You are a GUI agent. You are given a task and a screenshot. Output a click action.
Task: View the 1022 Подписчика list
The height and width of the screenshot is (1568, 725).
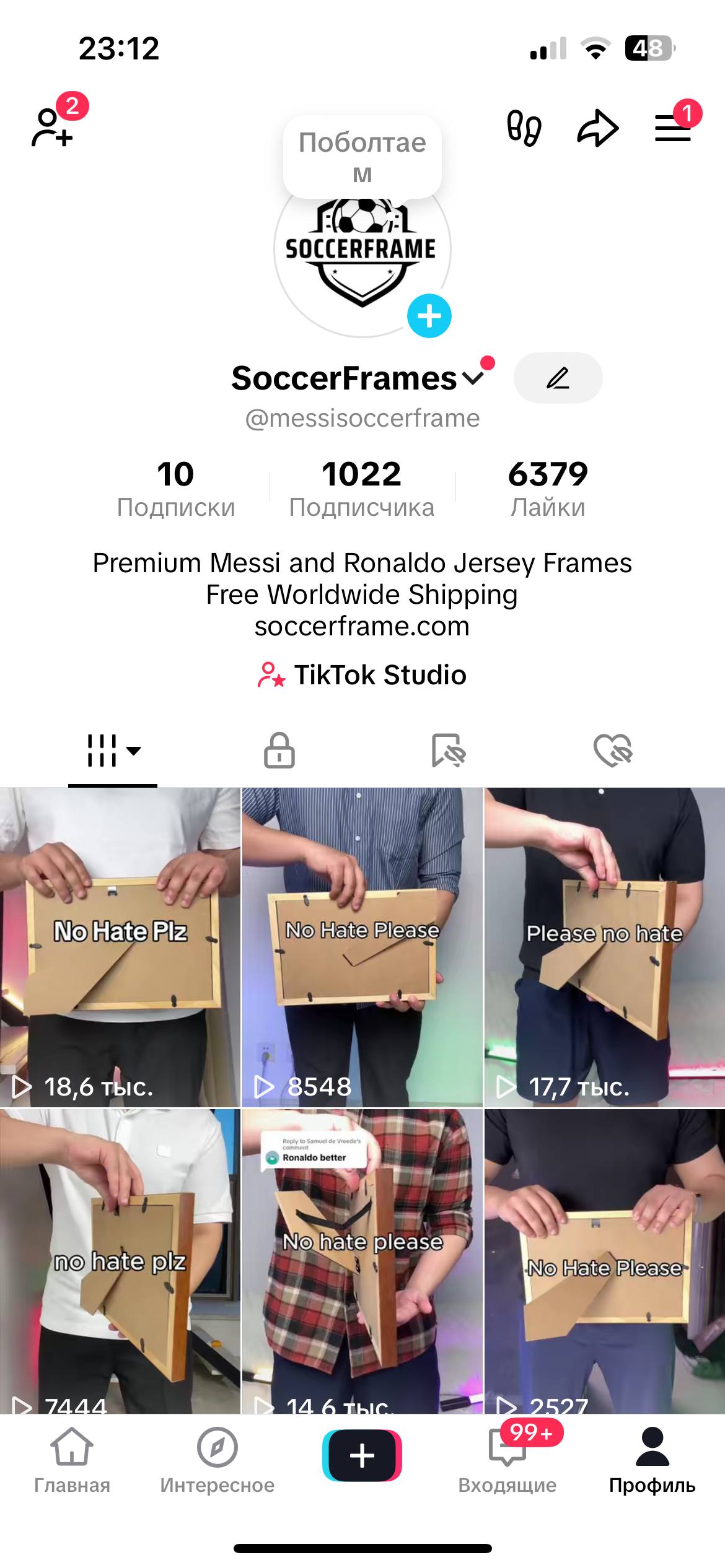(362, 488)
